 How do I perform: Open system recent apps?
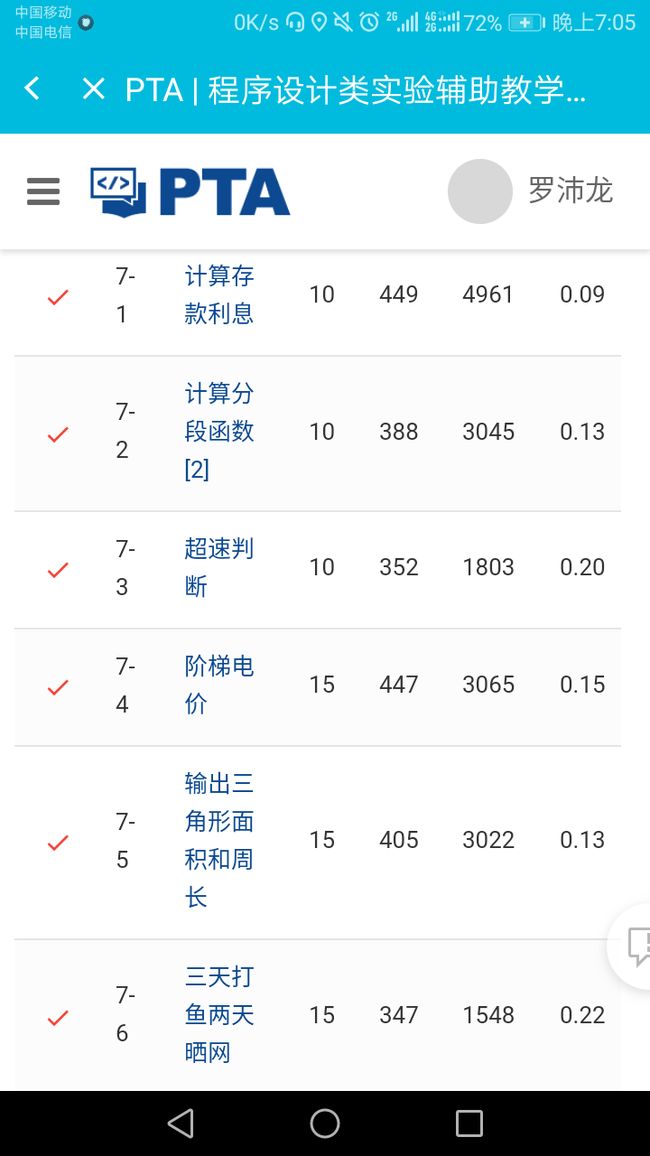tap(469, 1124)
